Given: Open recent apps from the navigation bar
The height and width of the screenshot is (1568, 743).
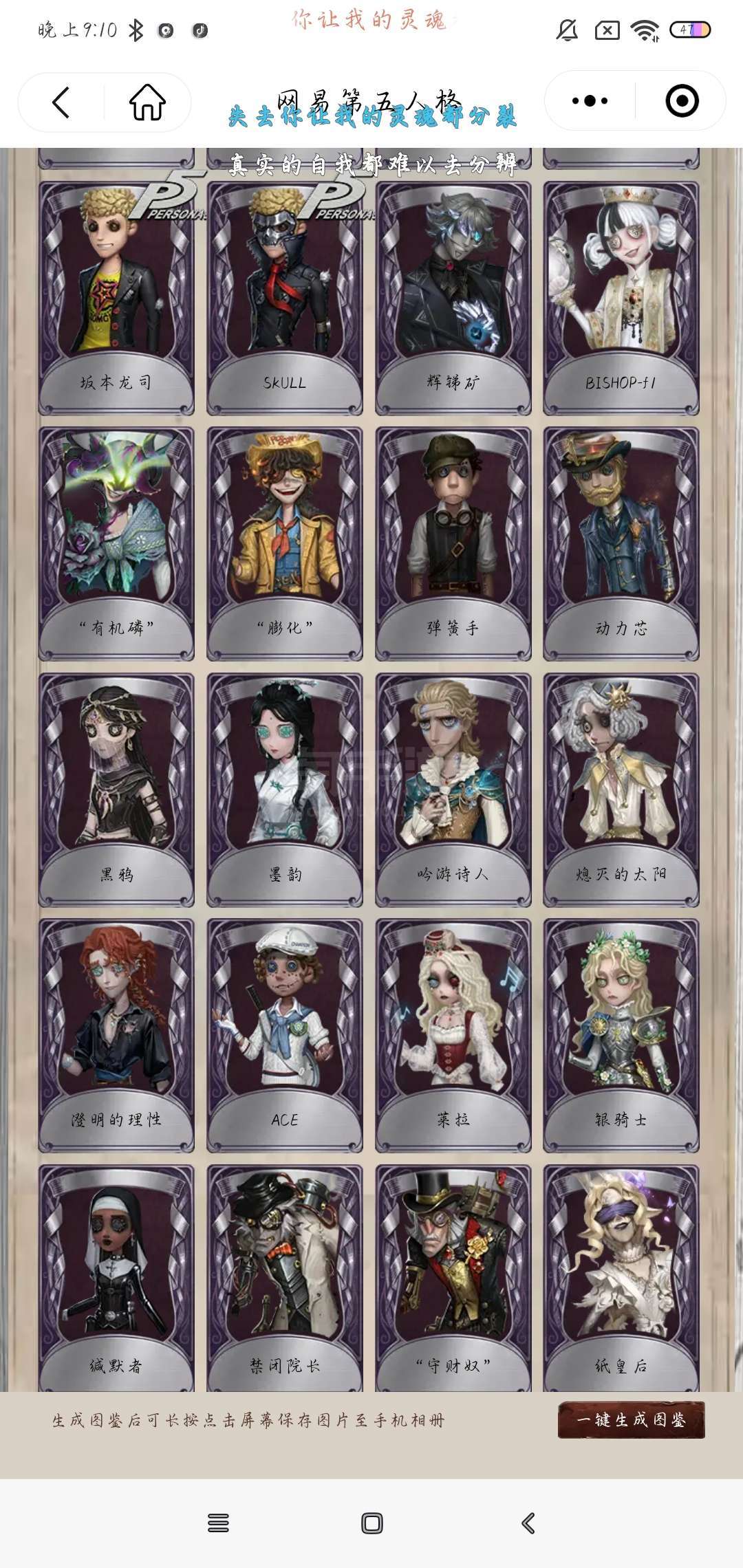Looking at the screenshot, I should (x=218, y=1523).
